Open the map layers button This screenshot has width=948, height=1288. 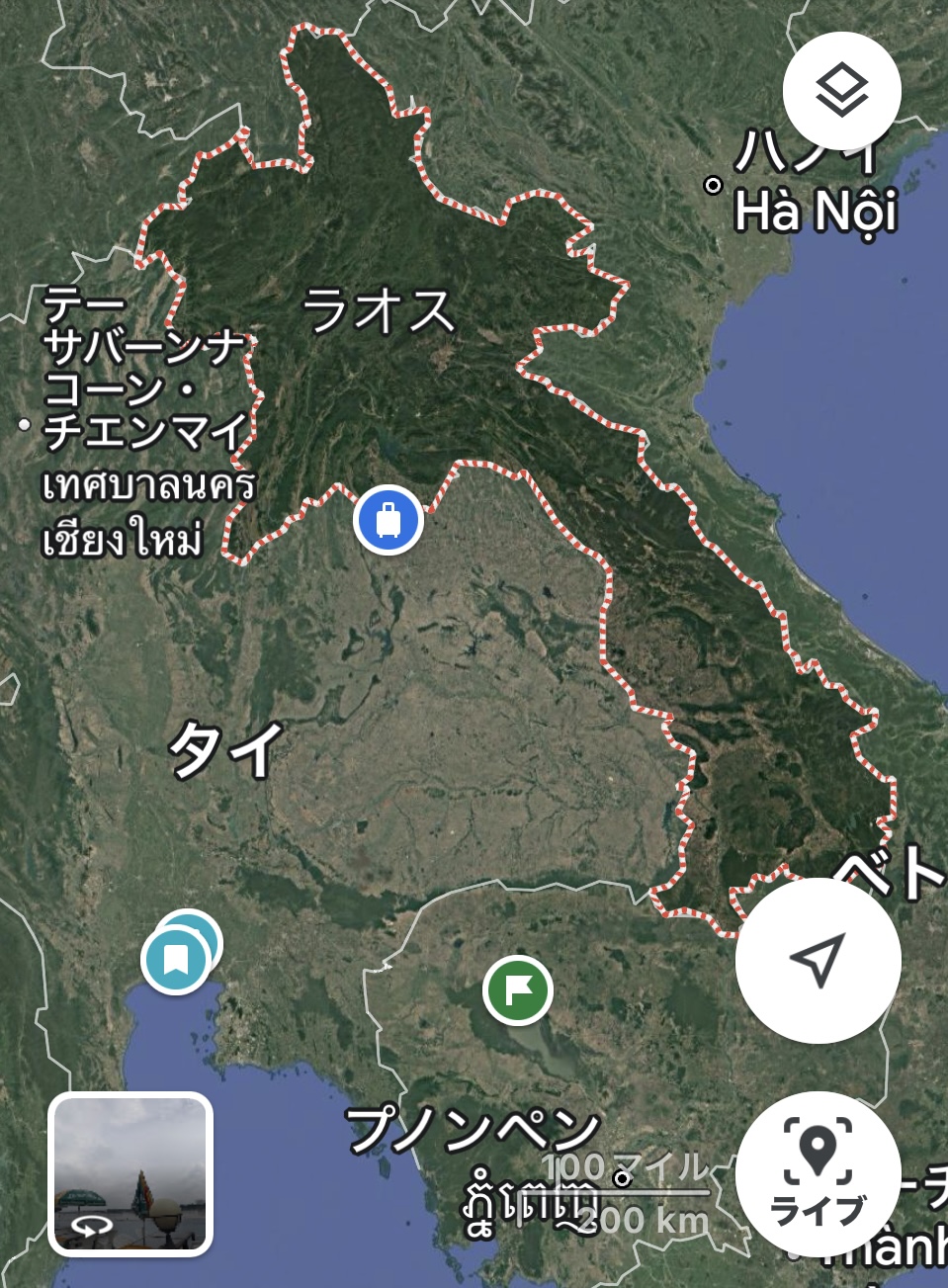click(x=841, y=90)
